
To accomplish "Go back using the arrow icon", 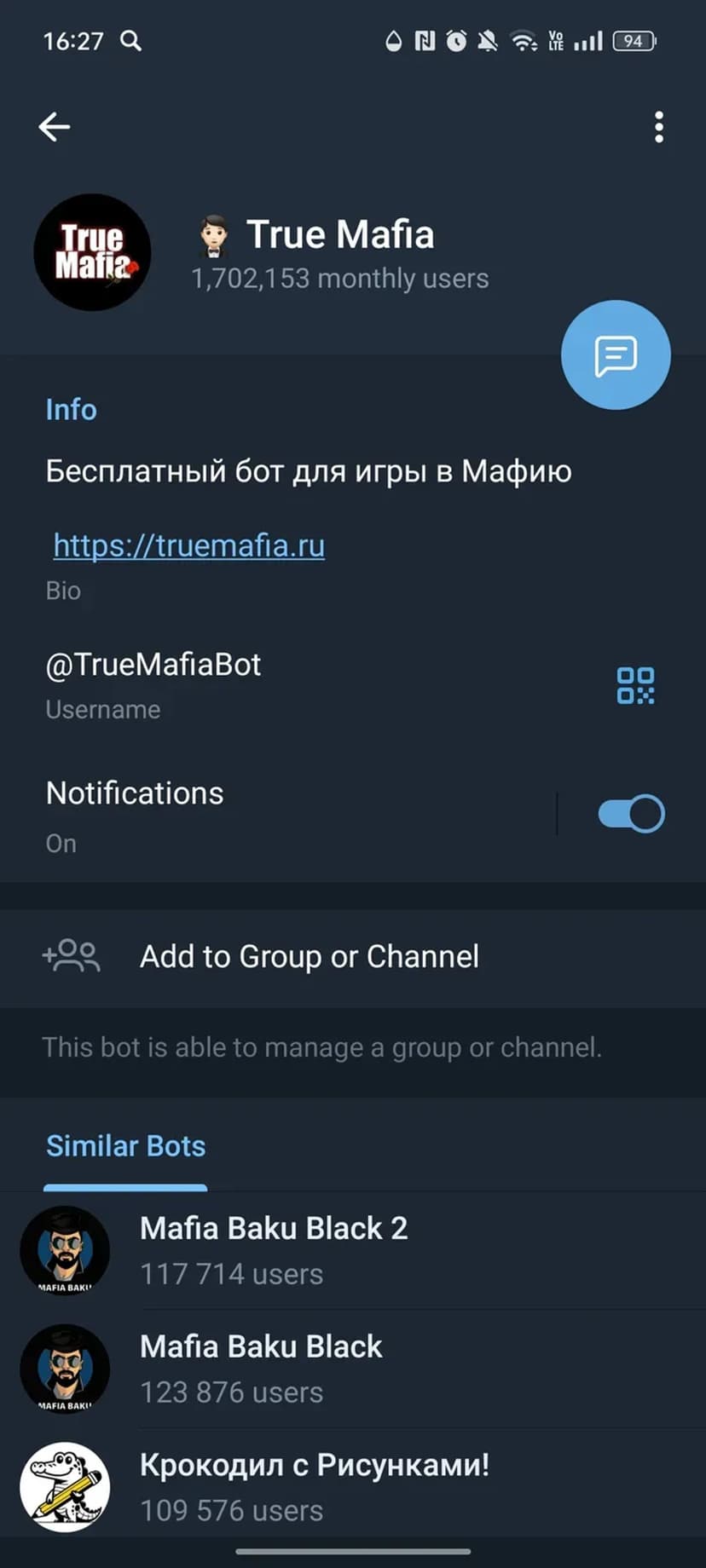I will click(x=55, y=127).
